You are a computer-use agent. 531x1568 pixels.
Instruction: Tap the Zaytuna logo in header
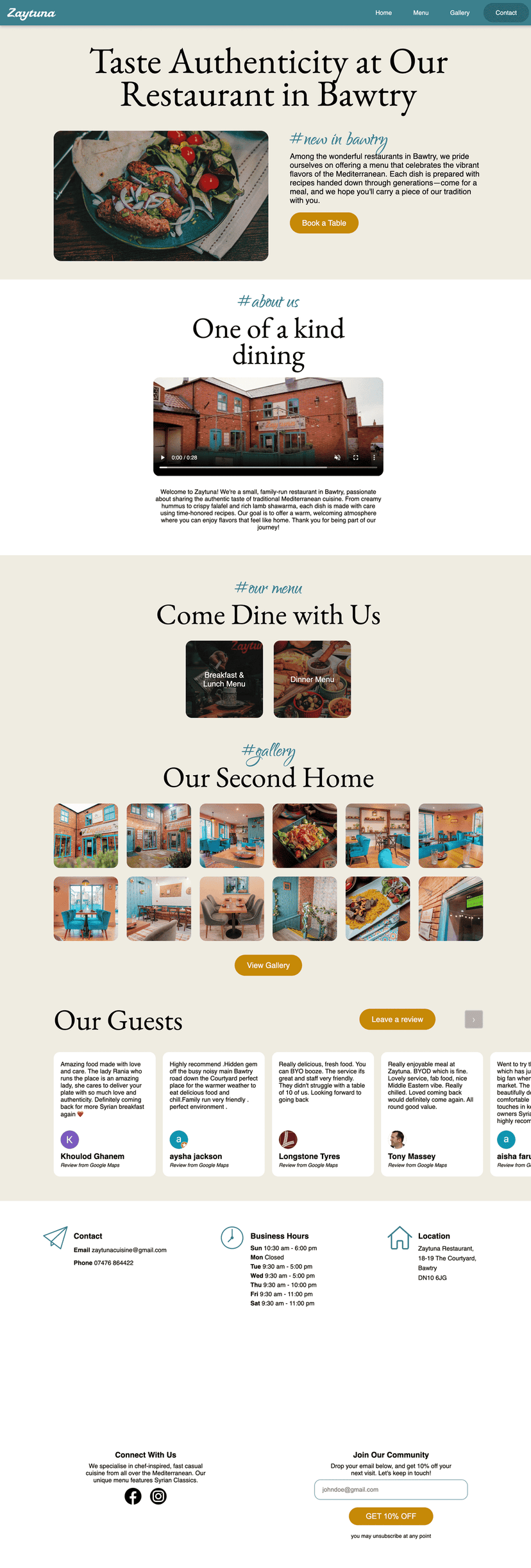pos(31,13)
